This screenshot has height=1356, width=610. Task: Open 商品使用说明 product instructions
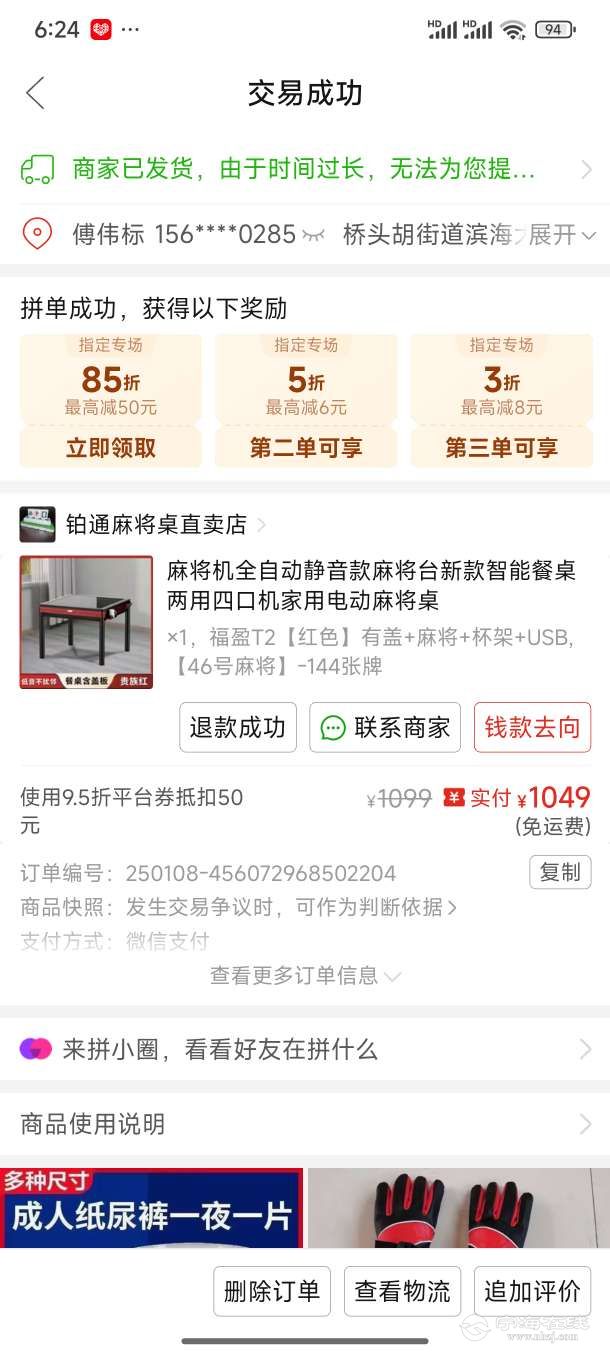[x=304, y=1124]
